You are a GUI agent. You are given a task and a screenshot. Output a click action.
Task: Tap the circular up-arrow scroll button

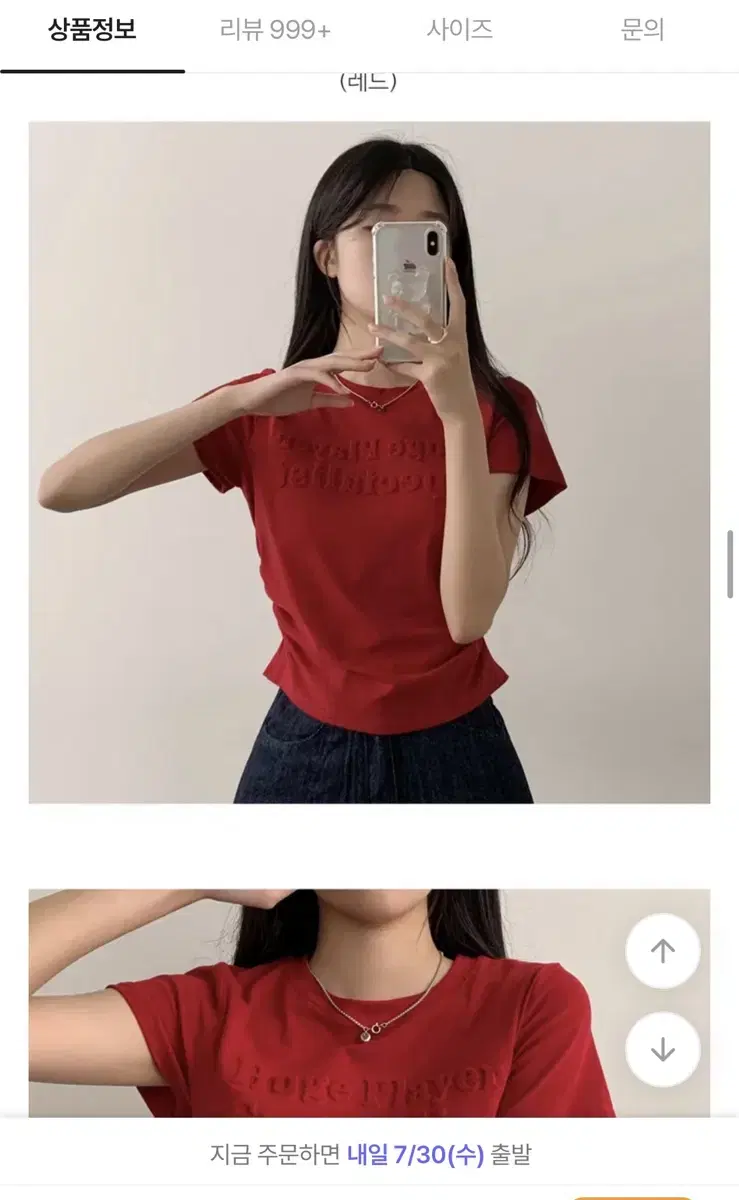[x=662, y=952]
